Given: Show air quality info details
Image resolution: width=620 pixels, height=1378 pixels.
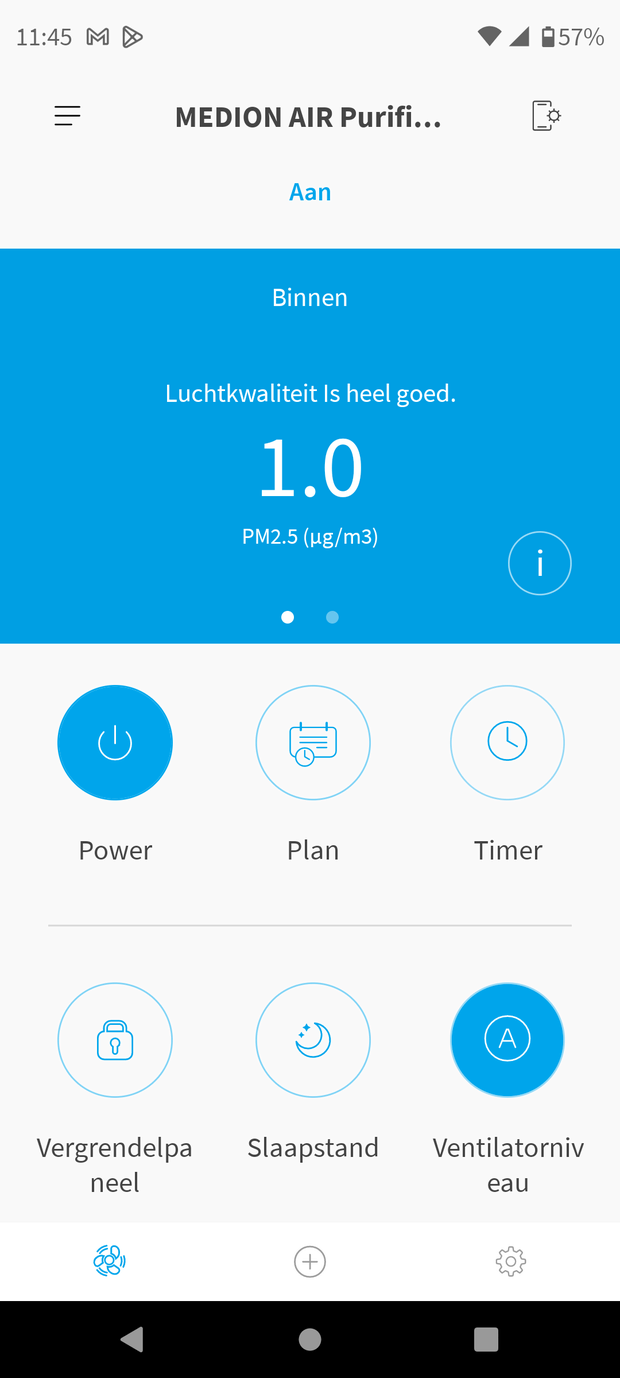Looking at the screenshot, I should click(x=539, y=563).
